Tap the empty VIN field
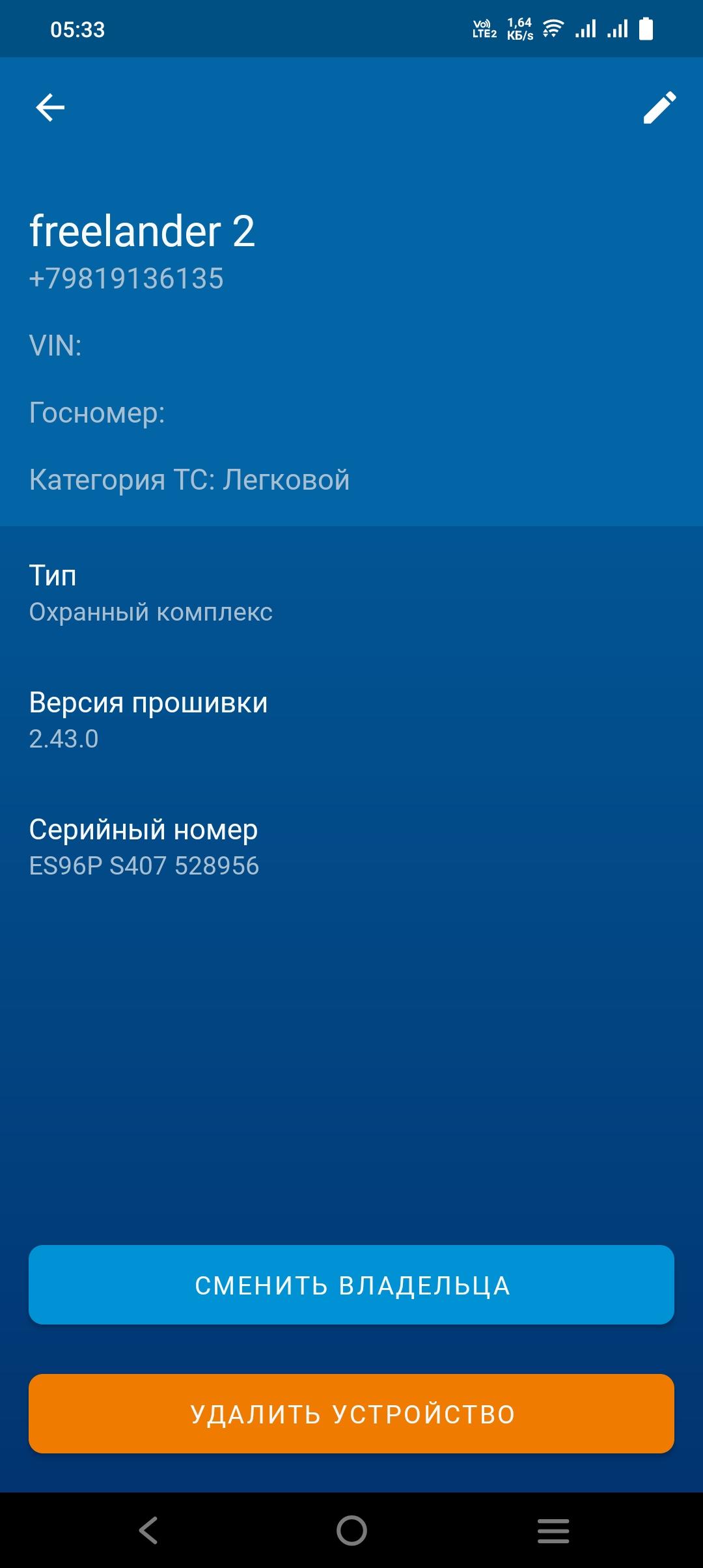Image resolution: width=703 pixels, height=1568 pixels. [x=55, y=344]
